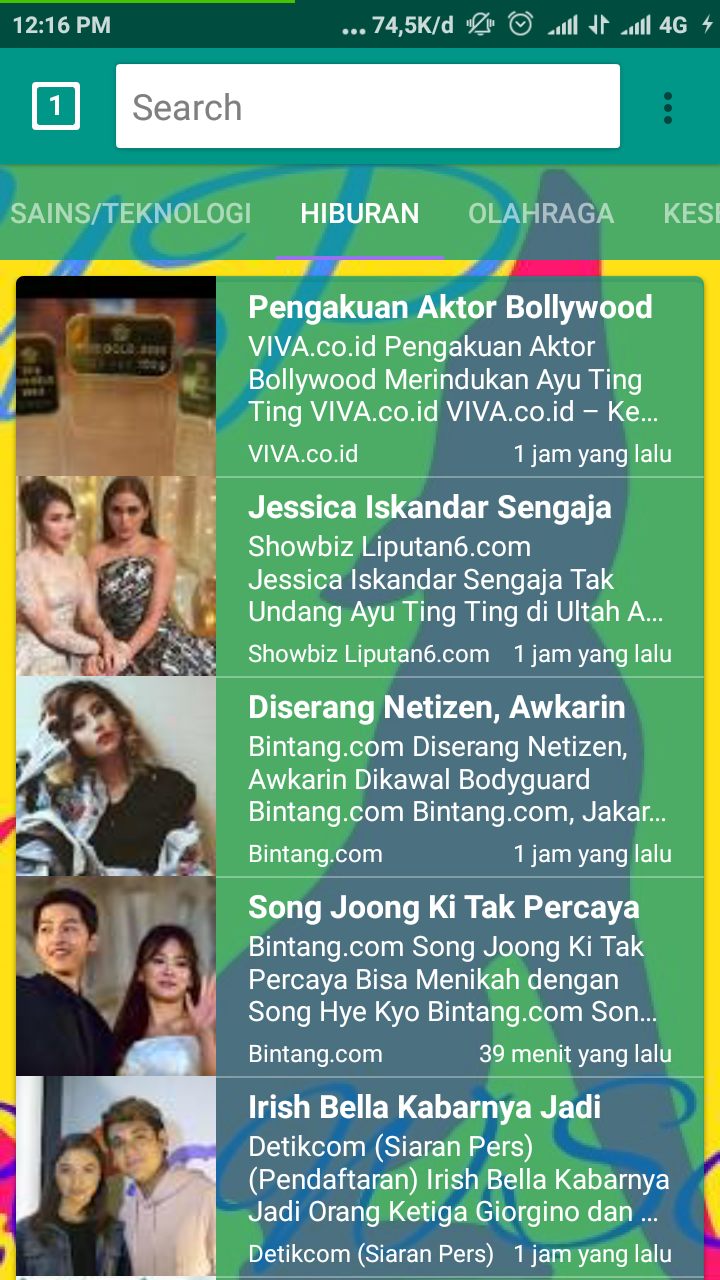Tap the Search input field
720x1280 pixels.
pyautogui.click(x=368, y=106)
